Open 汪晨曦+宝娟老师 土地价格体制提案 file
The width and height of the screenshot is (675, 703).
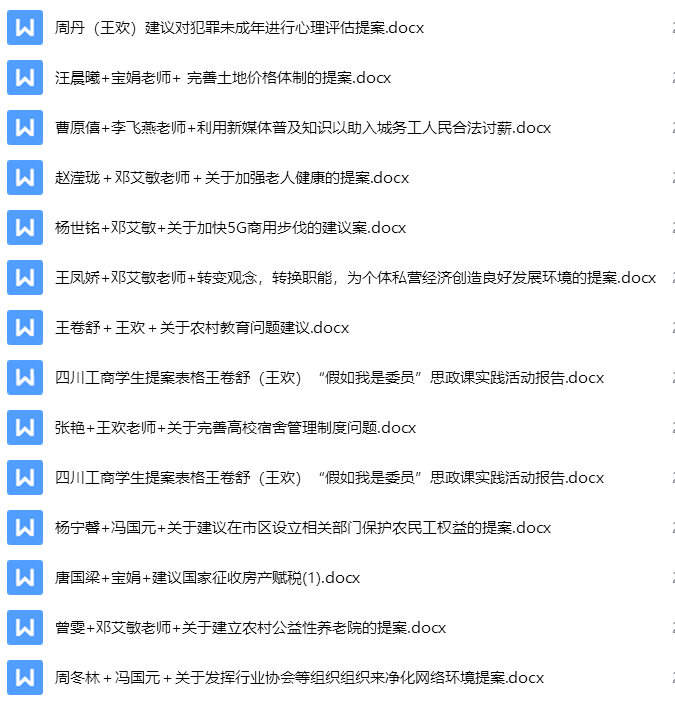[x=223, y=78]
